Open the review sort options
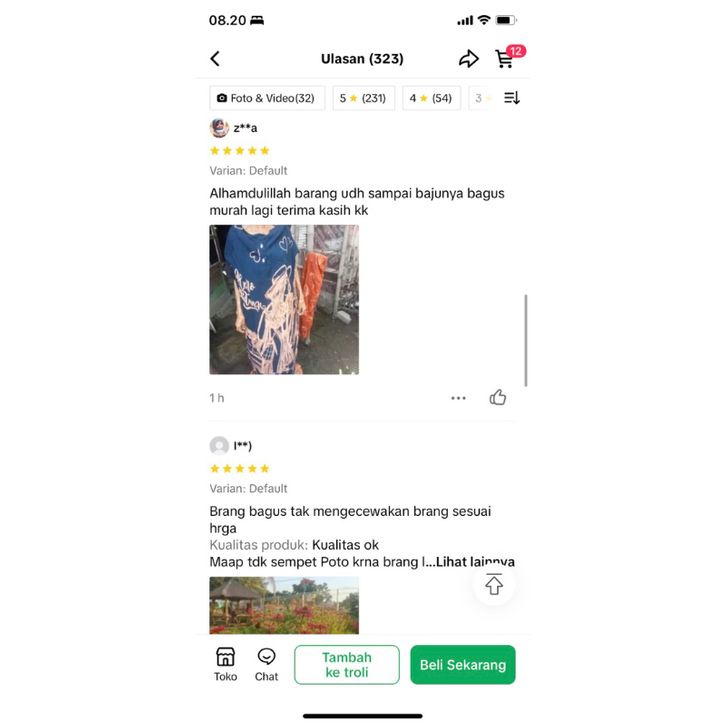 [511, 98]
